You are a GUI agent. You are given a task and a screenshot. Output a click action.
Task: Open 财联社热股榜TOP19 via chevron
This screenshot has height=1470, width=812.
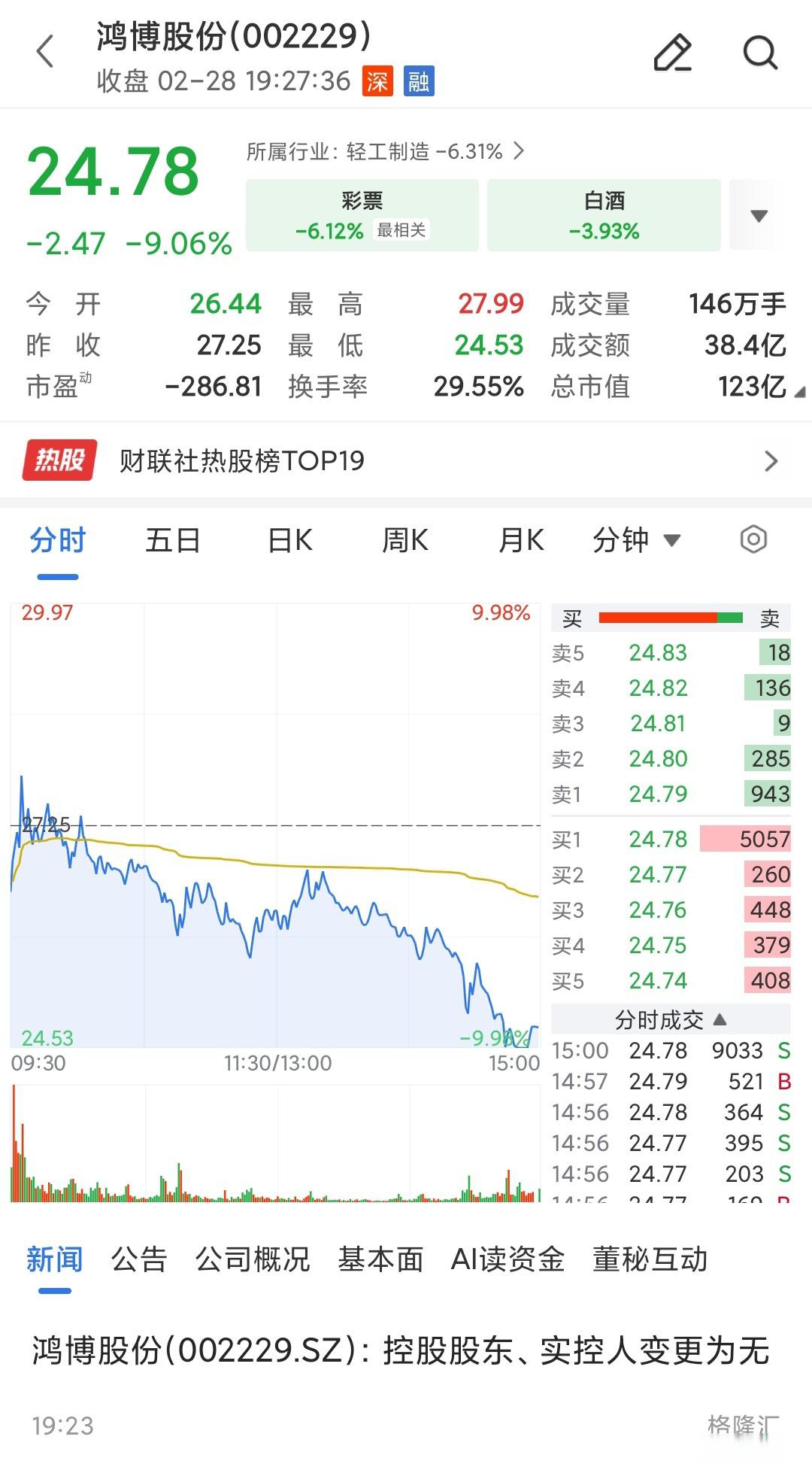[x=770, y=460]
